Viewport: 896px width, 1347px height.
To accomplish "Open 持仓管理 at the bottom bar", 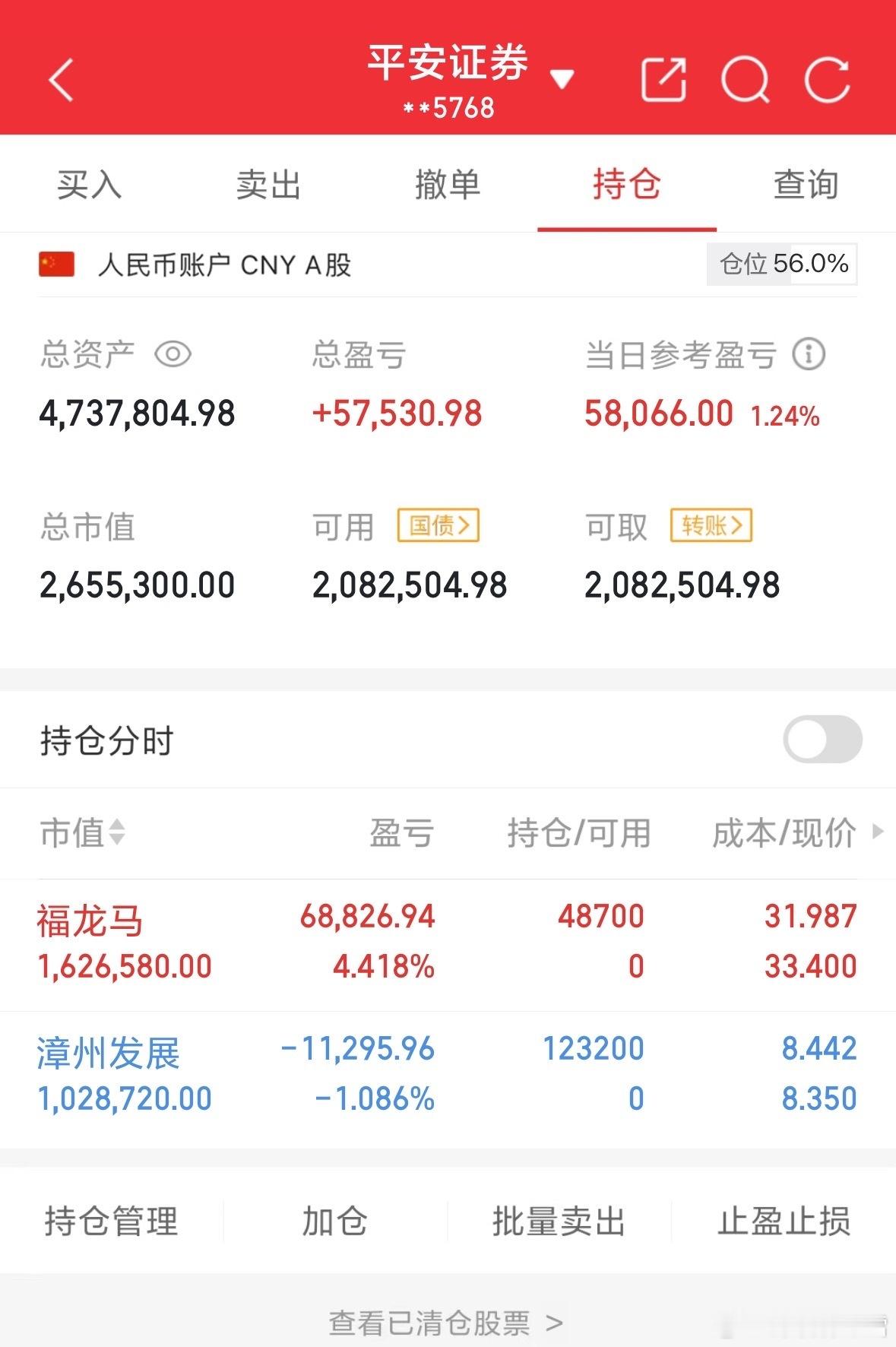I will (110, 1222).
